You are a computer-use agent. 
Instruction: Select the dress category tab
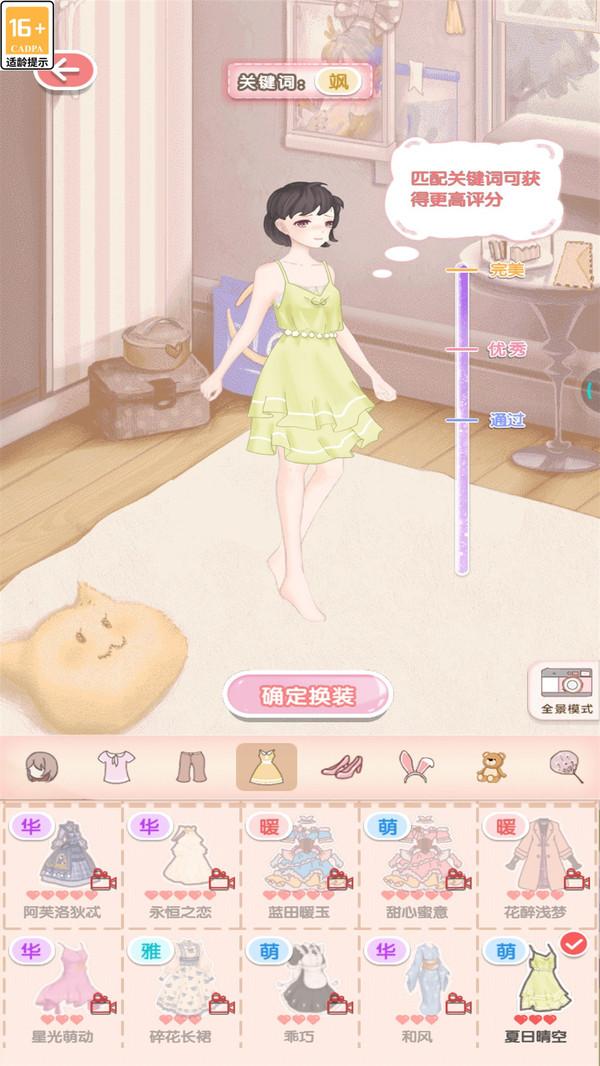click(266, 767)
